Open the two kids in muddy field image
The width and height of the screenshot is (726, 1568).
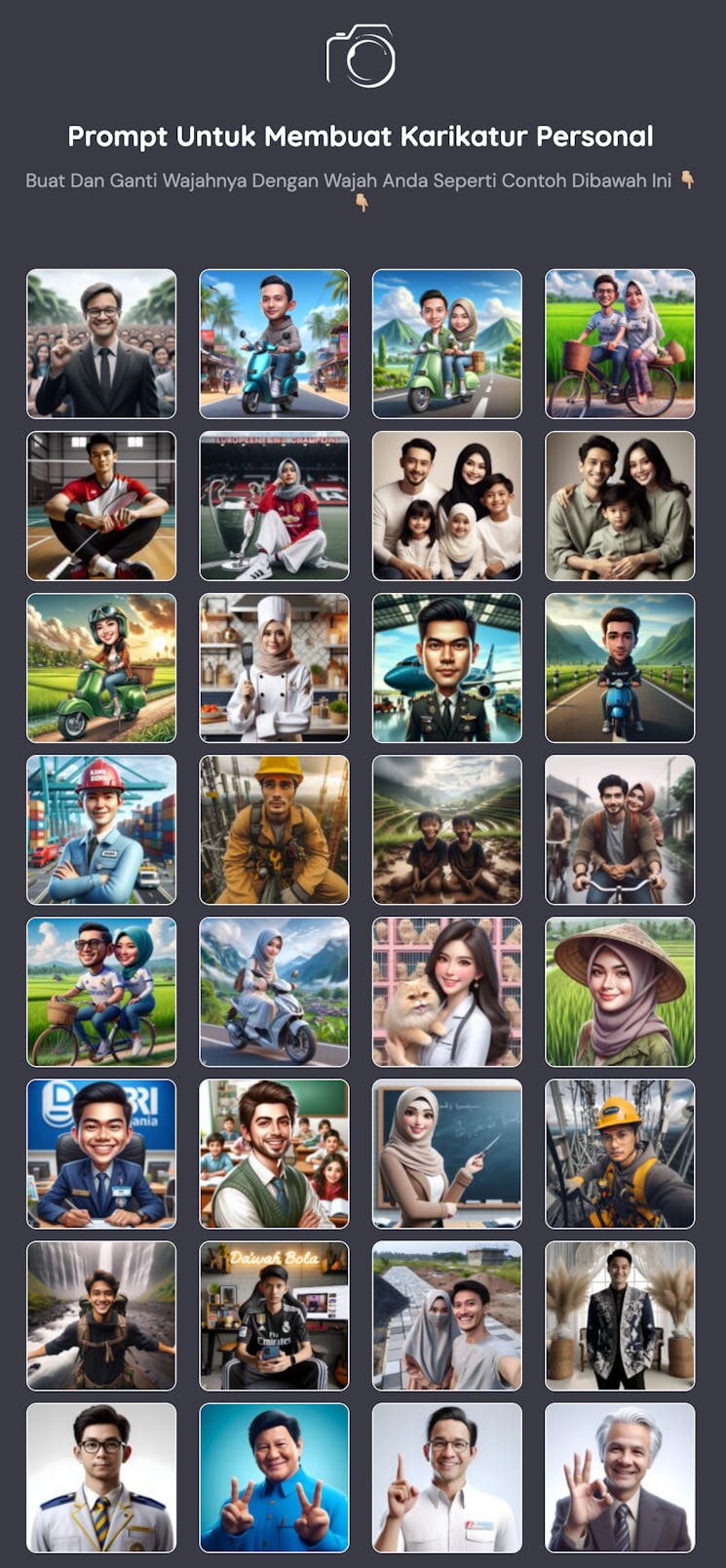[x=447, y=829]
